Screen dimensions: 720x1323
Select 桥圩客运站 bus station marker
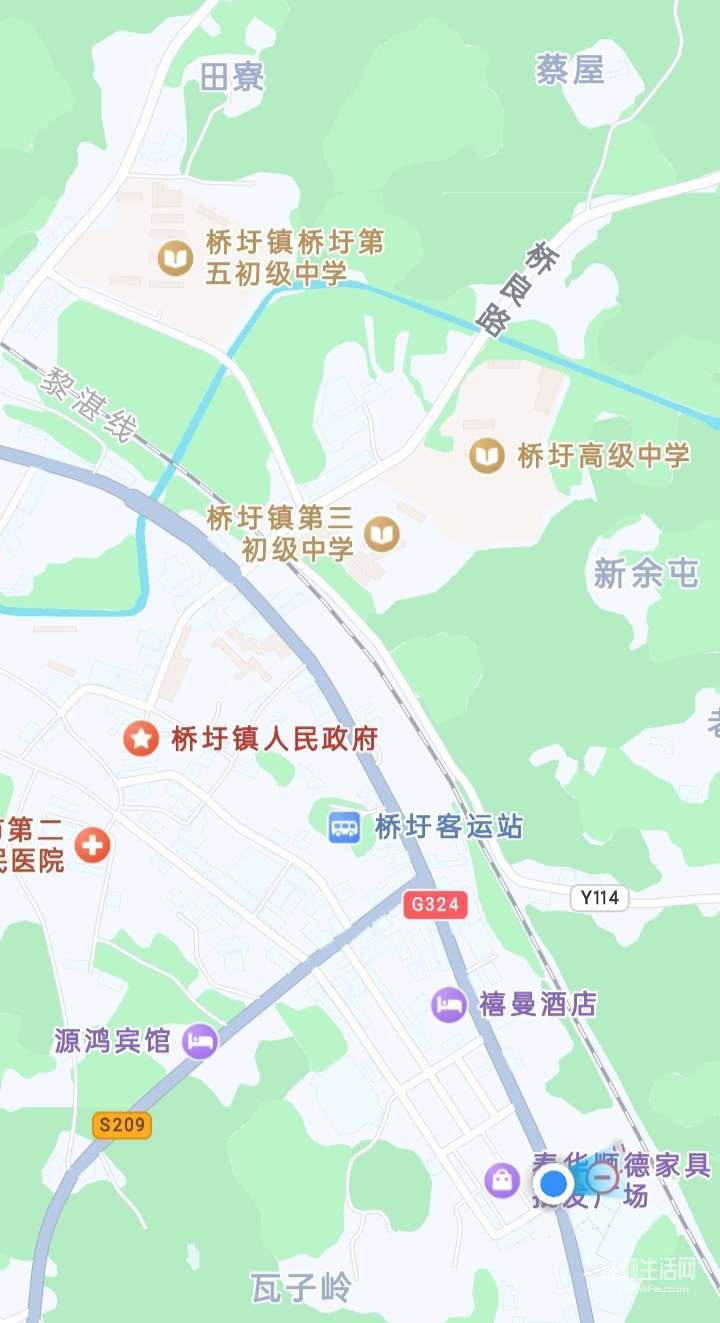tap(345, 827)
